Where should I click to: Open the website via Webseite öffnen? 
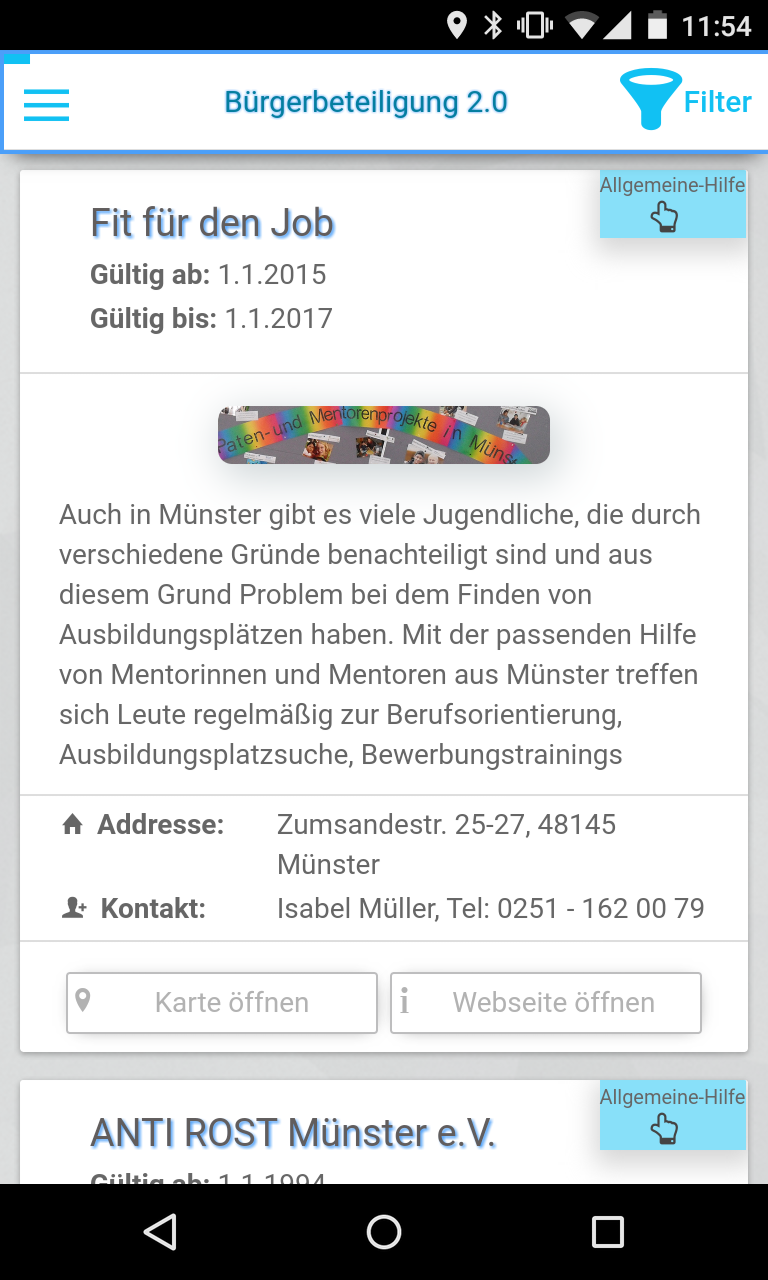(546, 1002)
